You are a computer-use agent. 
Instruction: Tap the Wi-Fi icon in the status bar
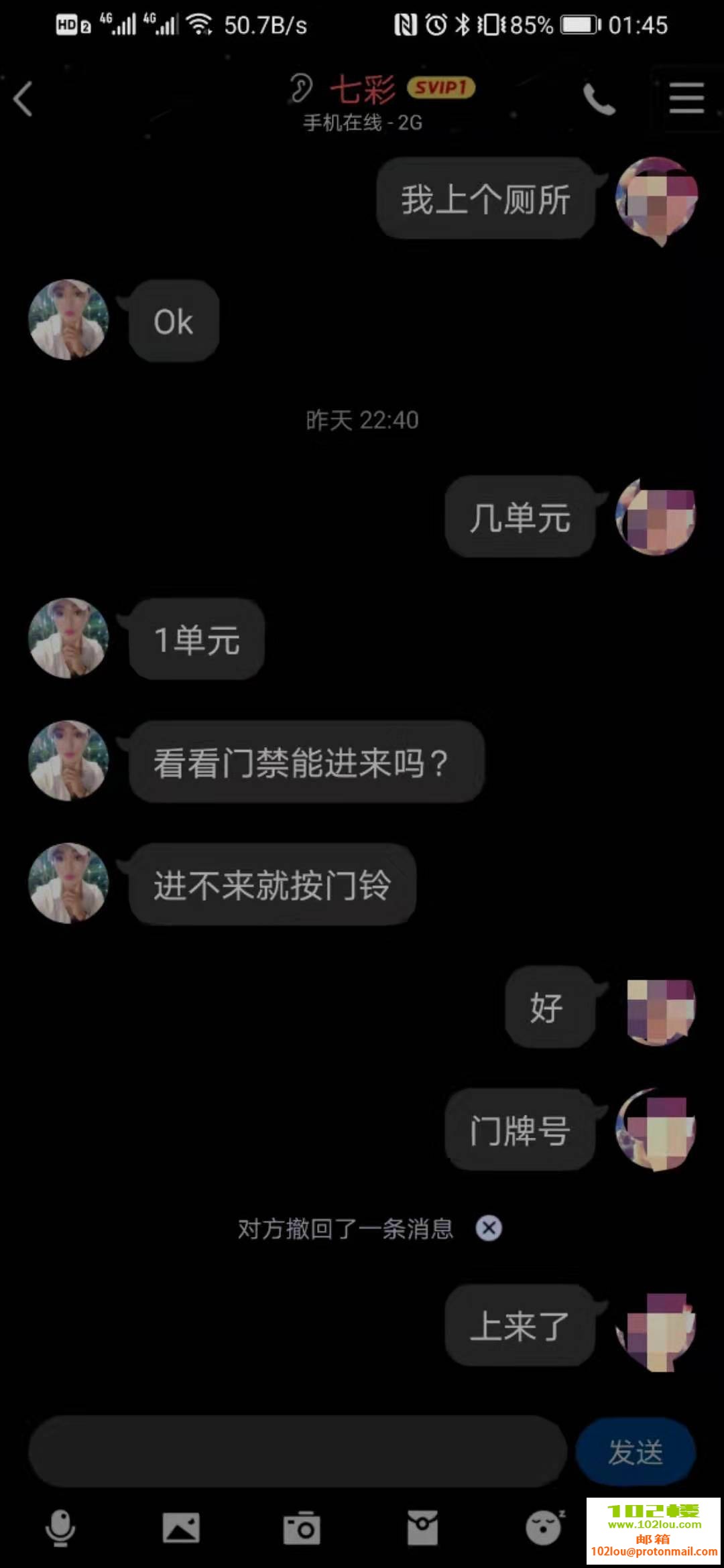[200, 24]
